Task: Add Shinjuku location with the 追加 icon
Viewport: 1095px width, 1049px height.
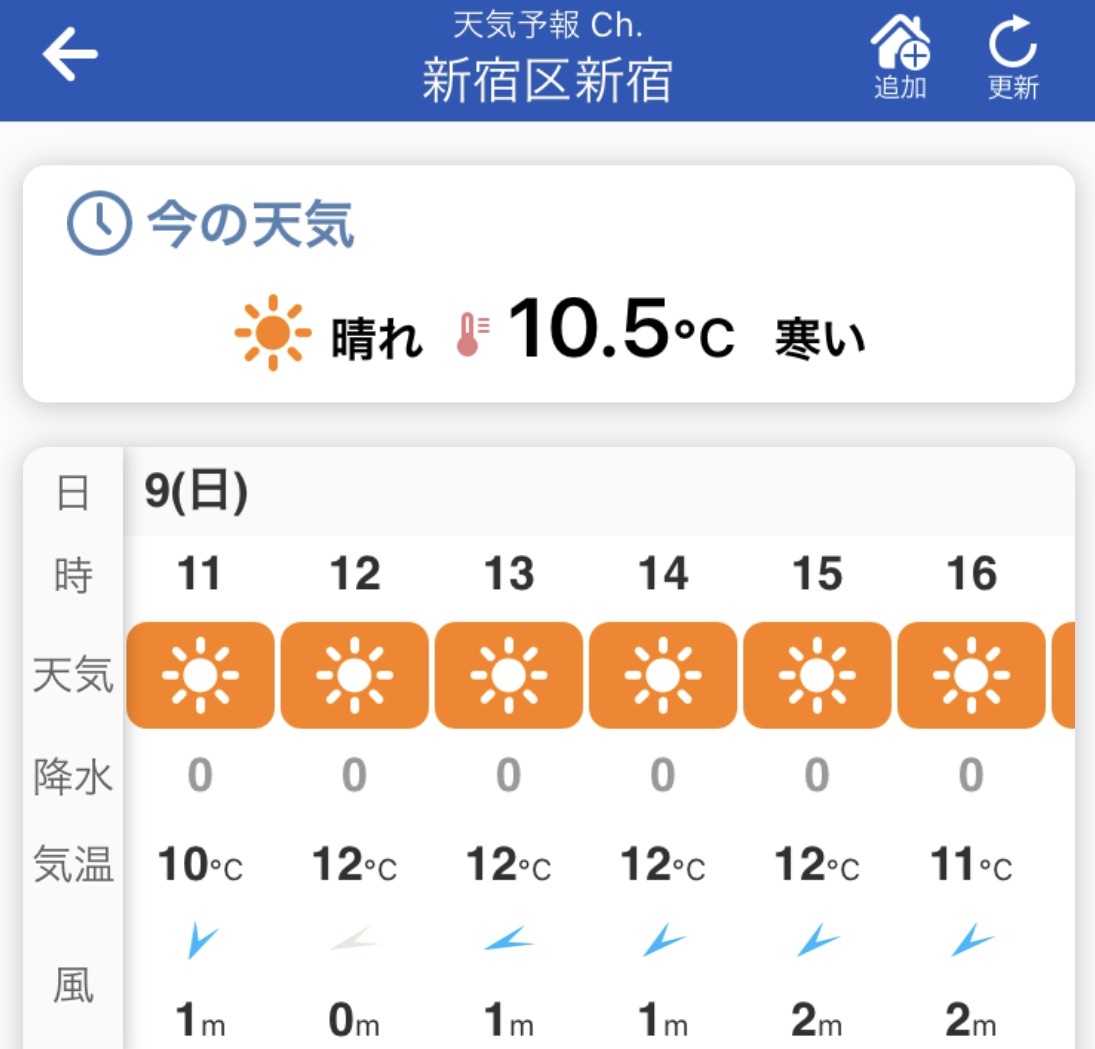Action: [900, 58]
